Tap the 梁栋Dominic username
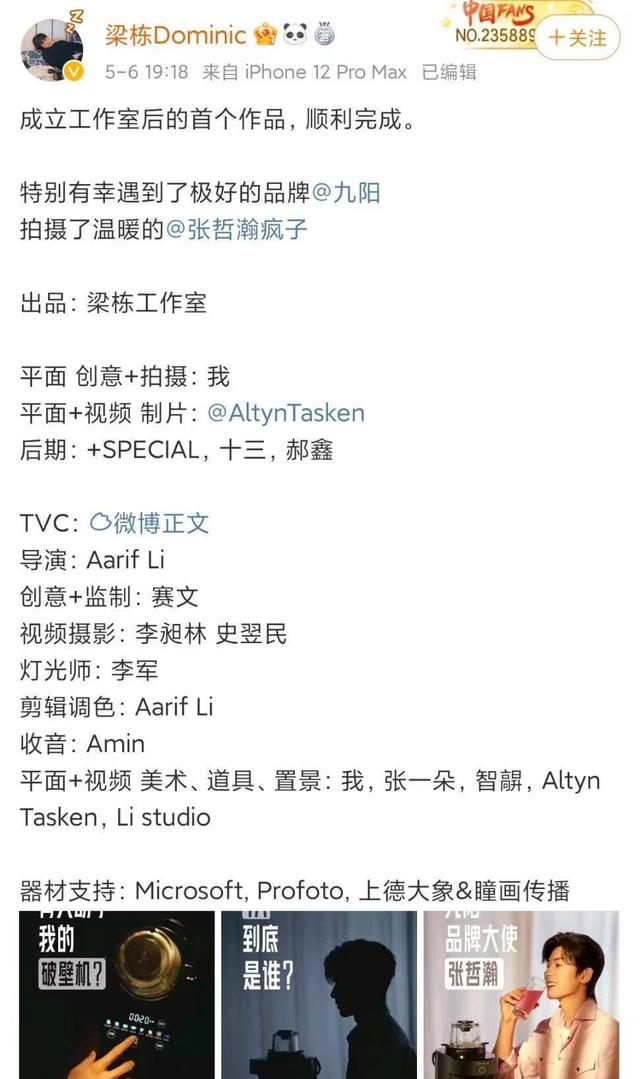 click(175, 35)
